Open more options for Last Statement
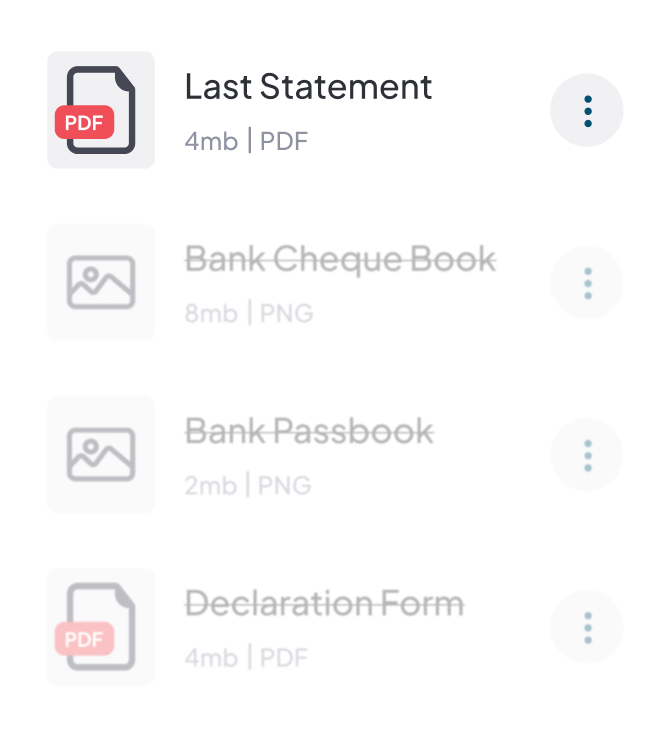The width and height of the screenshot is (667, 737). (x=587, y=111)
